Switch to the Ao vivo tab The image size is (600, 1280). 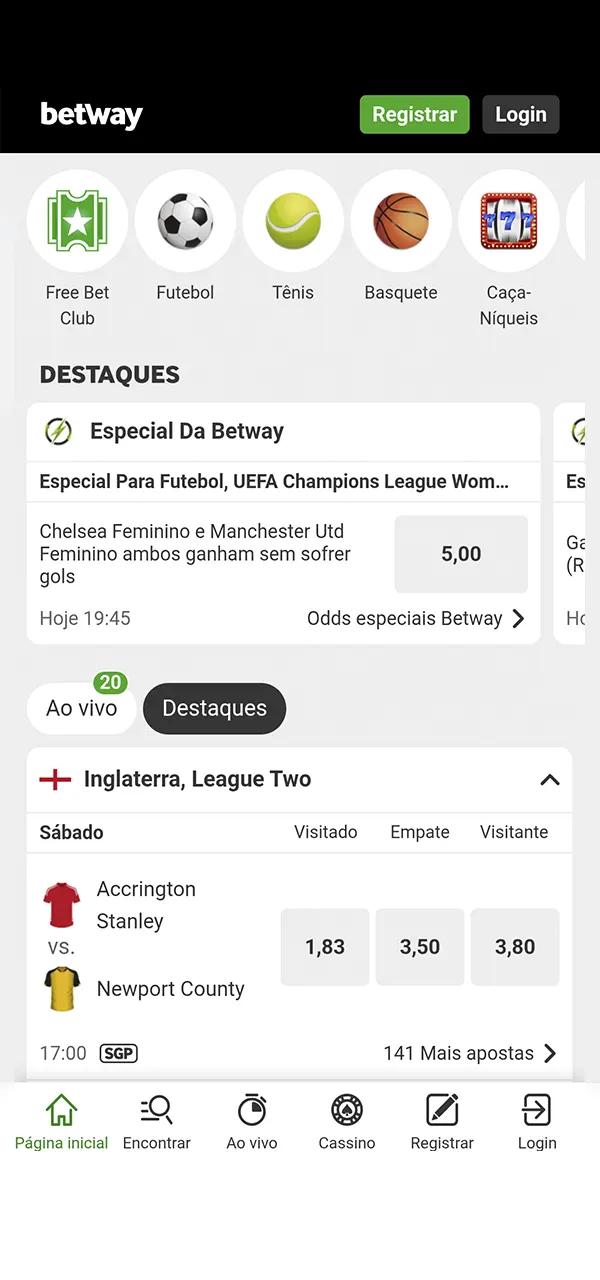click(x=82, y=708)
